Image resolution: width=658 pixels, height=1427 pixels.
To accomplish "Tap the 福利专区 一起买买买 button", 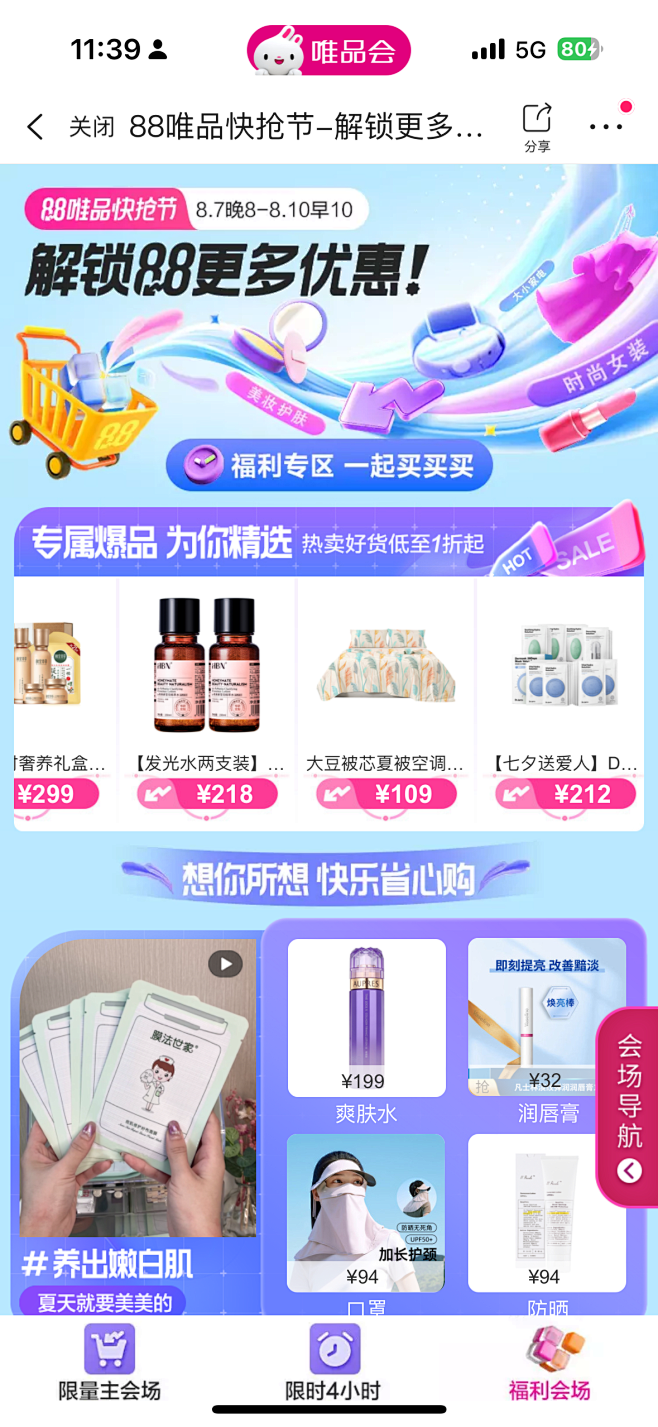I will (x=329, y=465).
